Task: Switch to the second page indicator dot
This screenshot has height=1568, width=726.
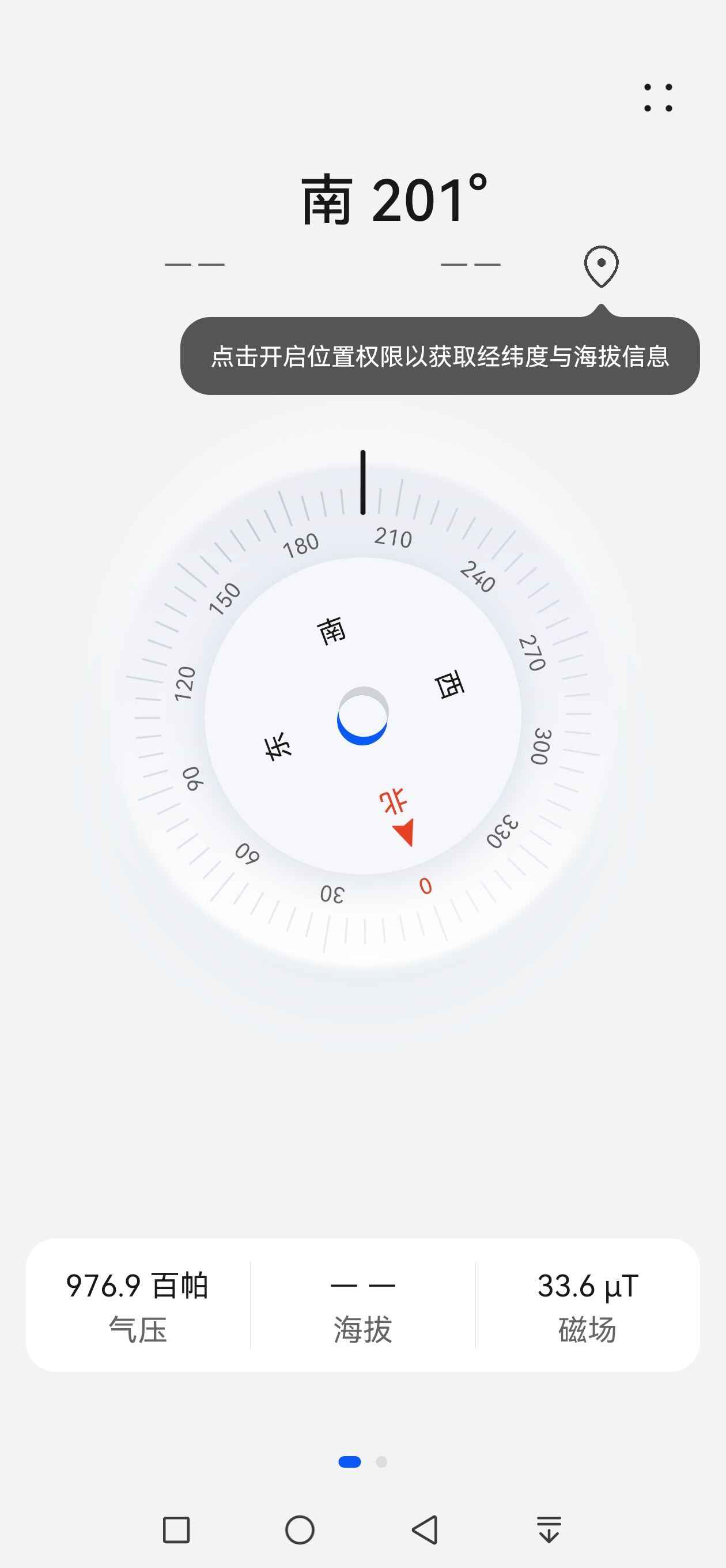Action: click(x=381, y=1462)
